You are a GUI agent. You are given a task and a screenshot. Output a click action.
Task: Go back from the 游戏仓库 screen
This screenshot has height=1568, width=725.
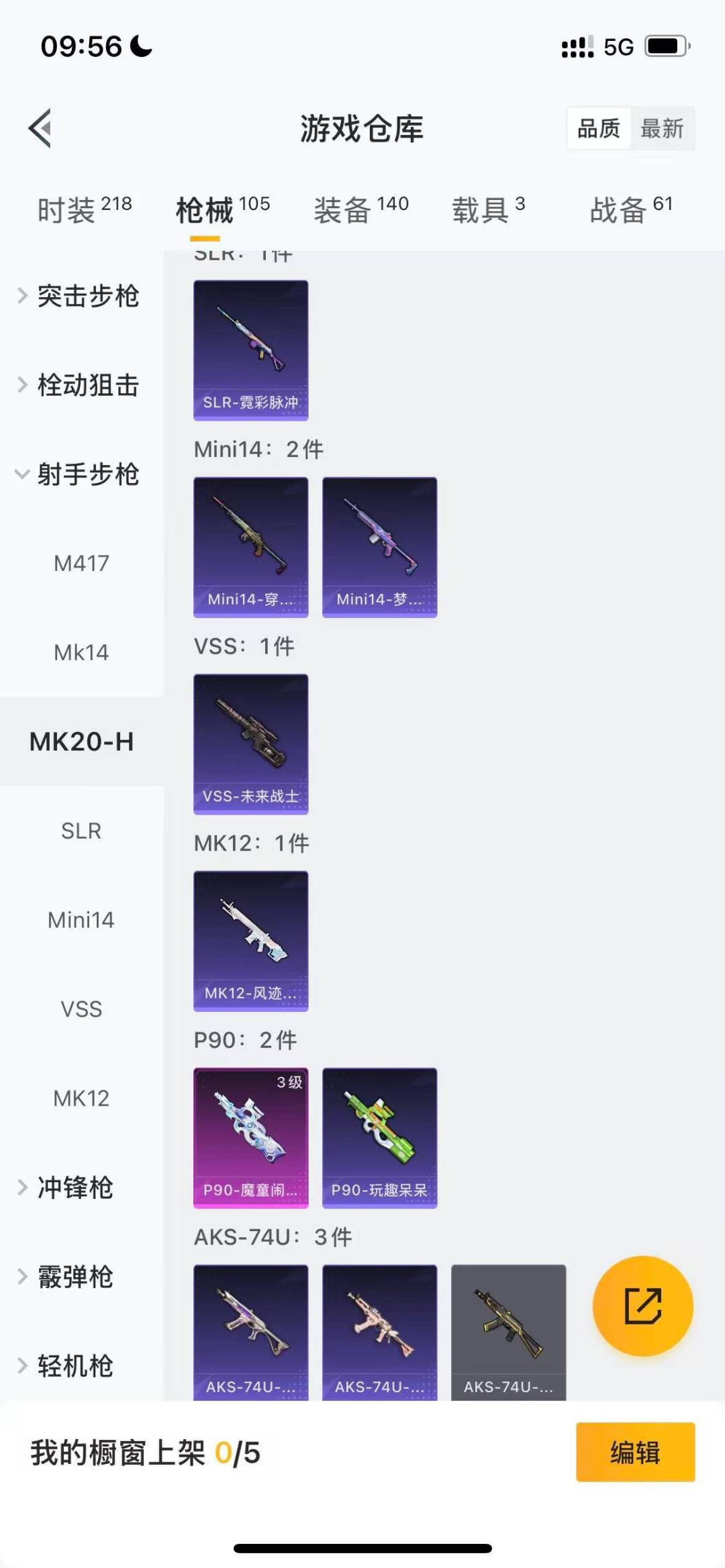pyautogui.click(x=40, y=127)
